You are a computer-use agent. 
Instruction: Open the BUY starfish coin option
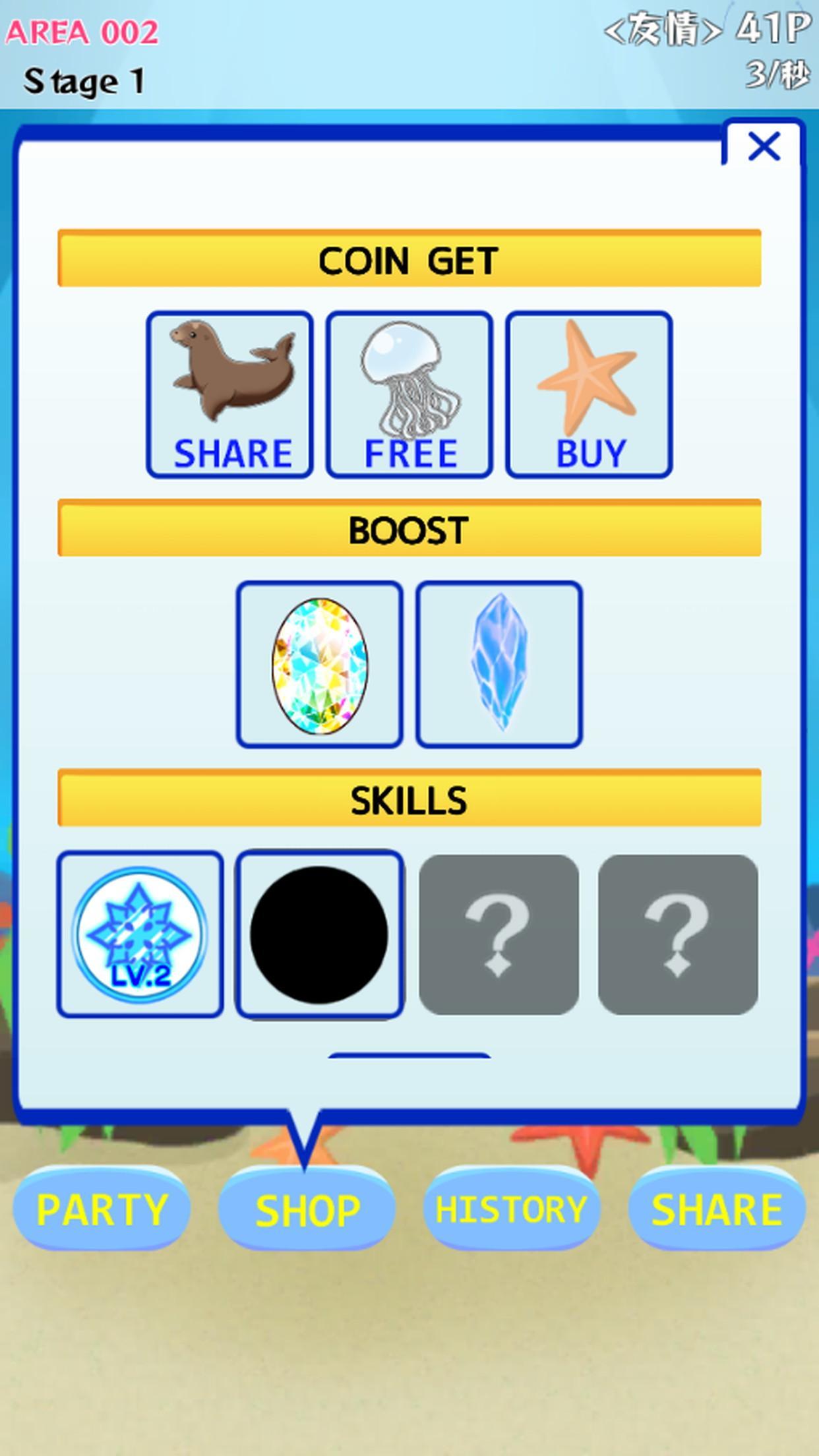[589, 394]
